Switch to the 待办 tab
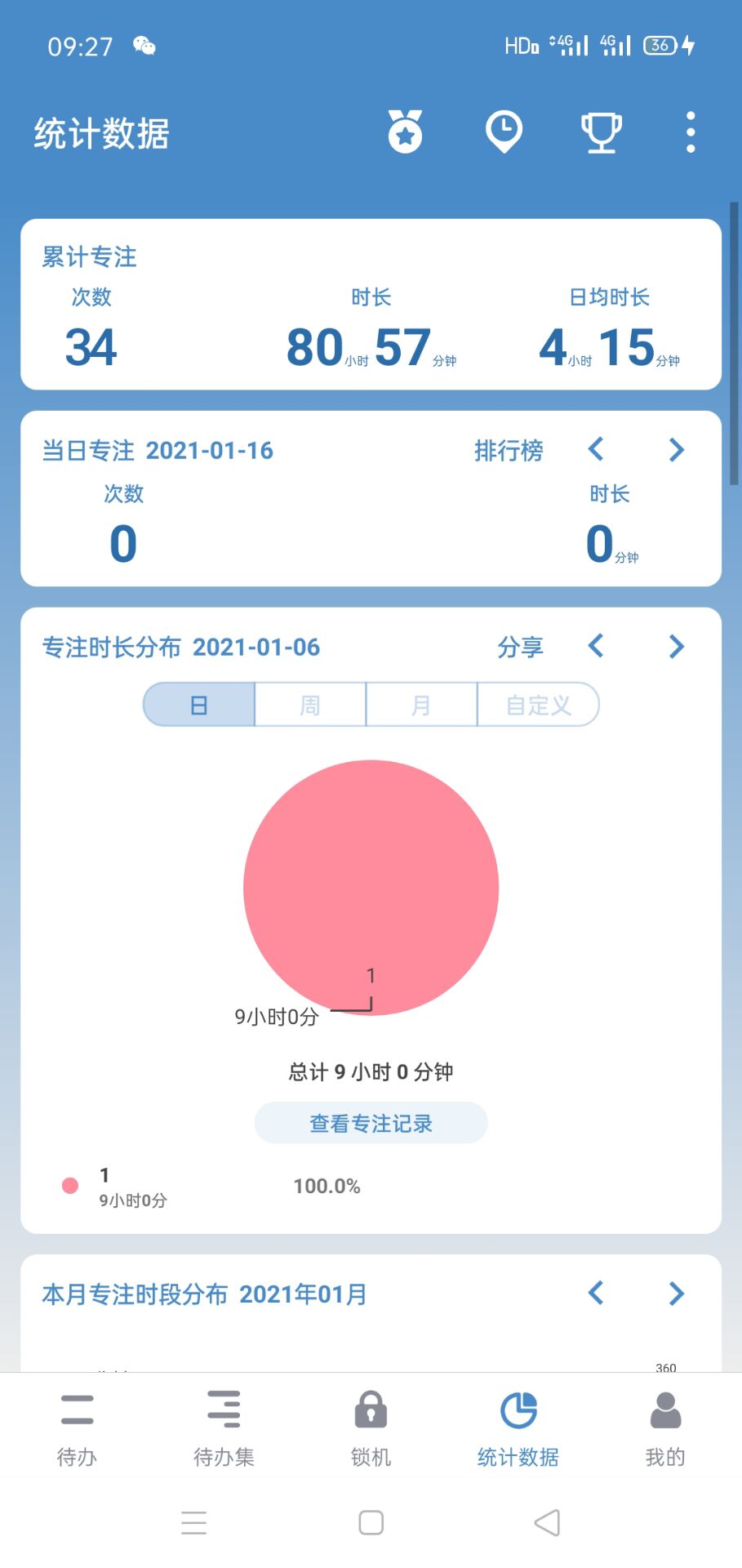 [77, 1426]
